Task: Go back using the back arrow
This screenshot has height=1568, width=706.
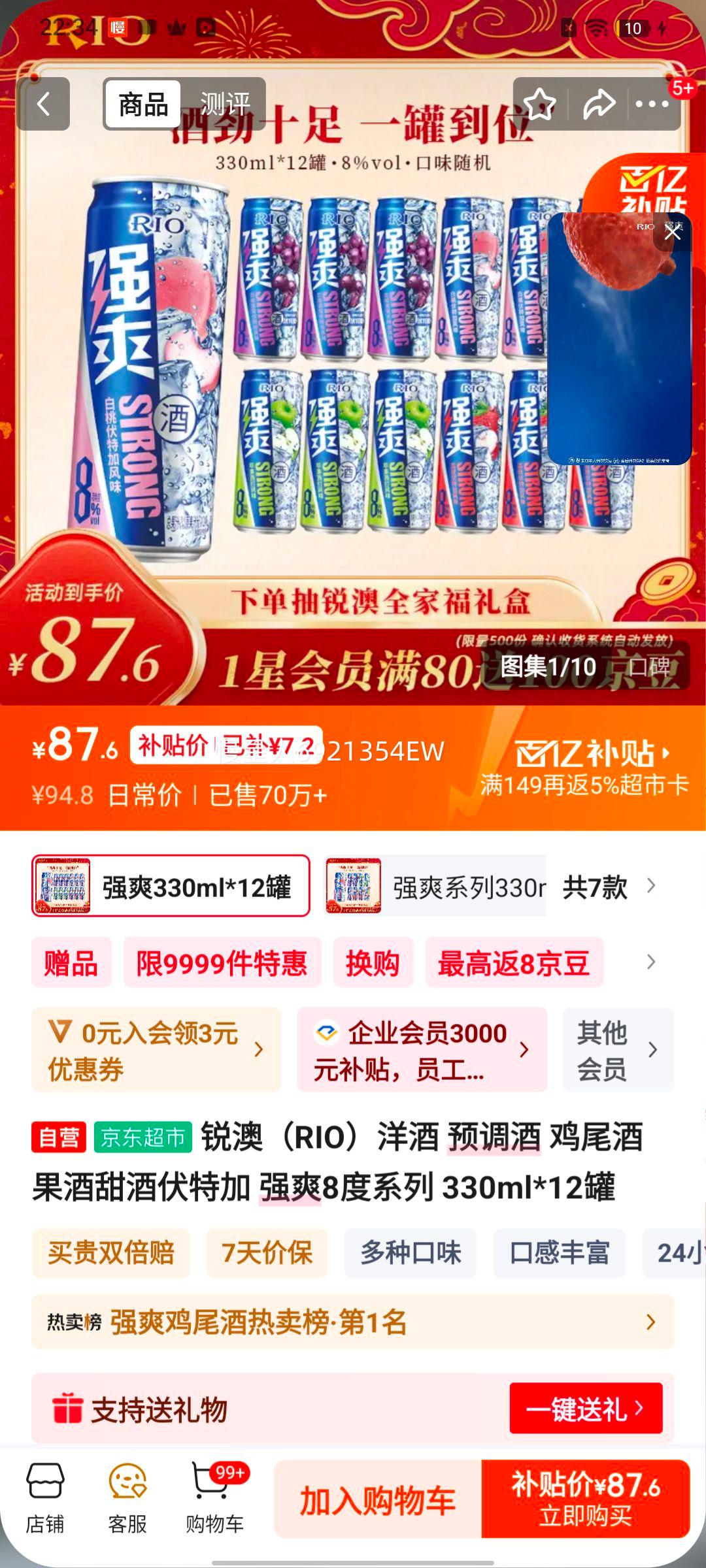Action: click(x=42, y=103)
